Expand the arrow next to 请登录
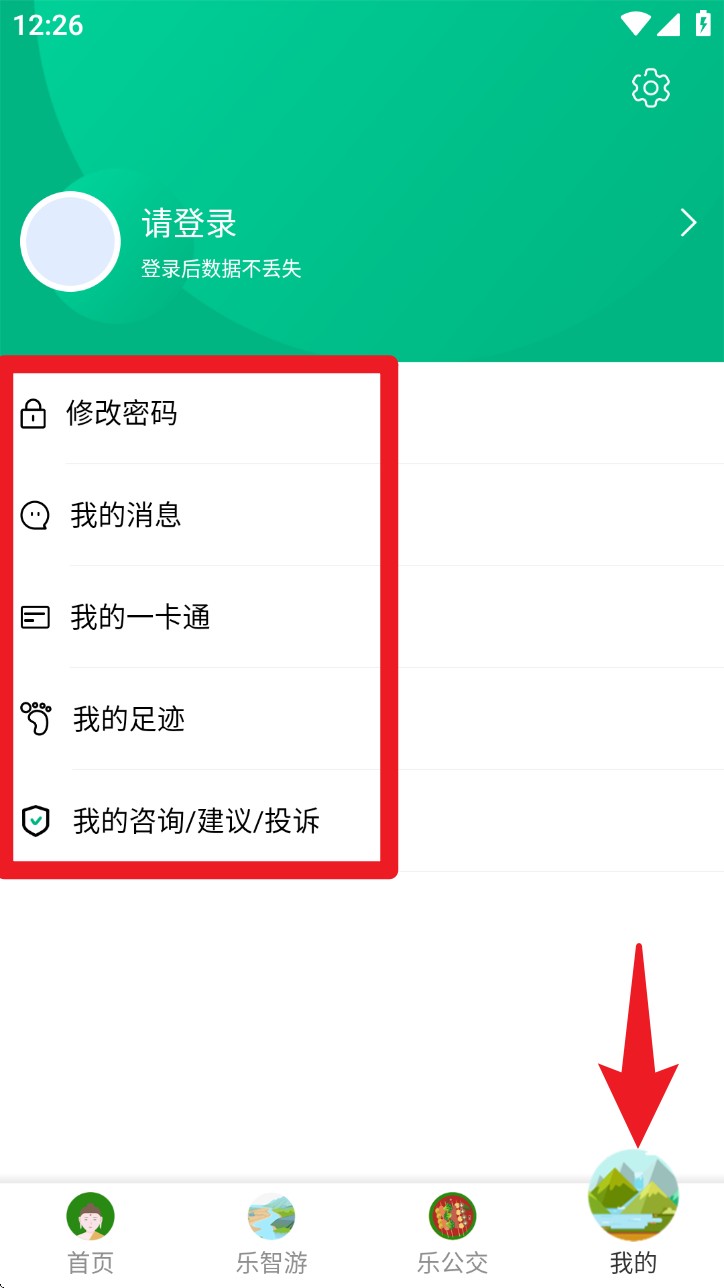This screenshot has width=724, height=1288. (688, 223)
